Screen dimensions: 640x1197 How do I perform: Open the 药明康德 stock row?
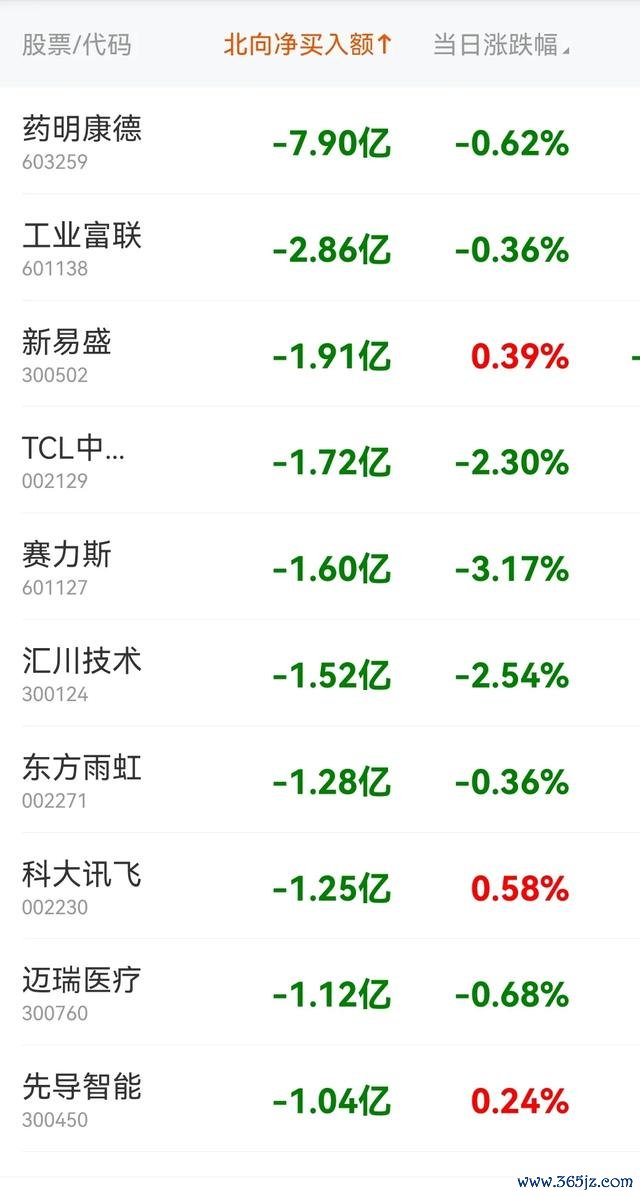[320, 140]
